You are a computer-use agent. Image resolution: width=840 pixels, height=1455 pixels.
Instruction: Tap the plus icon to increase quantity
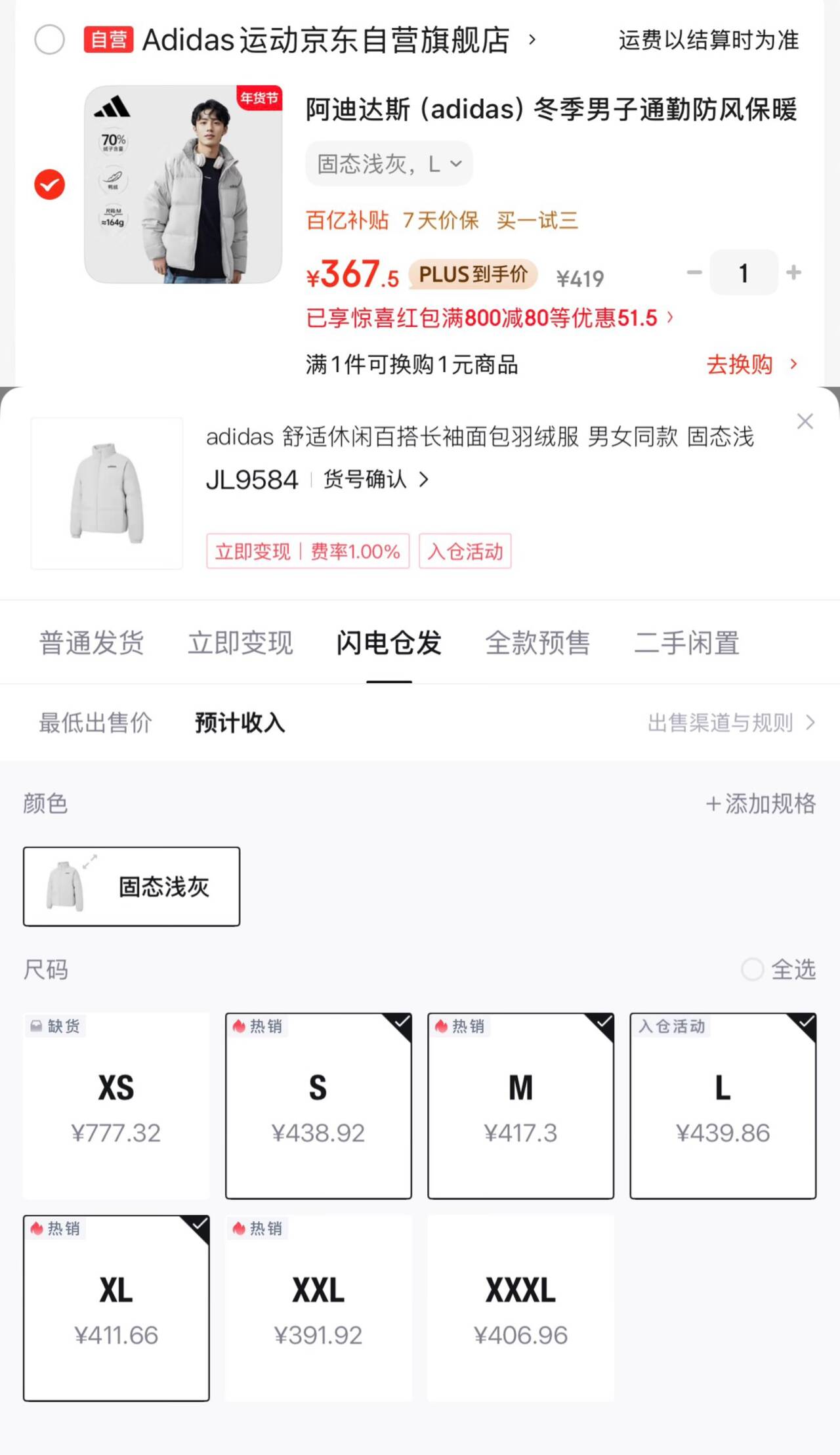793,273
